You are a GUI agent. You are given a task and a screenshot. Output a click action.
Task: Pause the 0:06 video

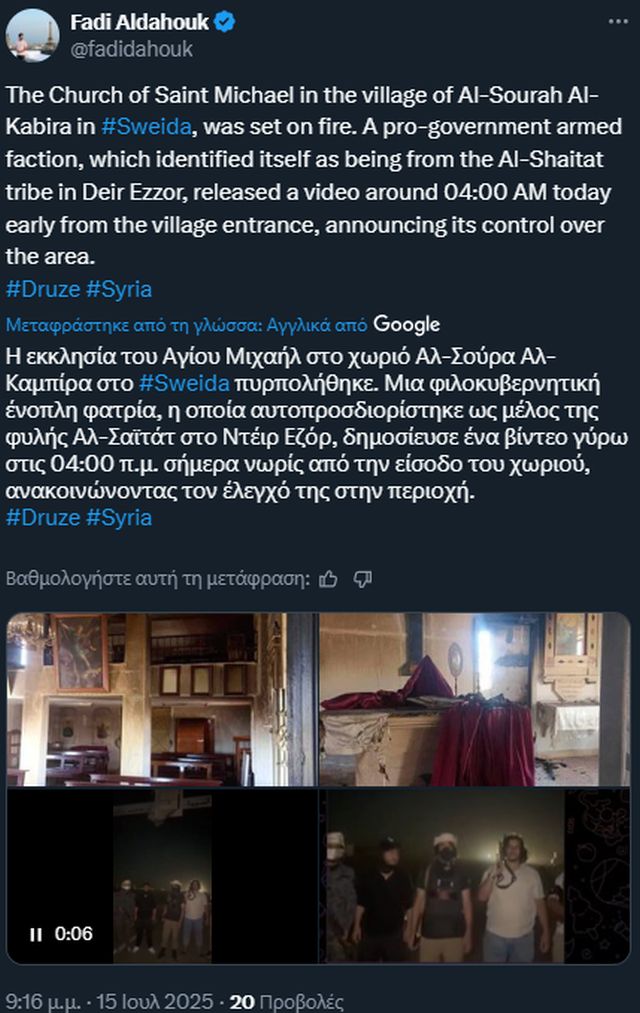tap(36, 934)
